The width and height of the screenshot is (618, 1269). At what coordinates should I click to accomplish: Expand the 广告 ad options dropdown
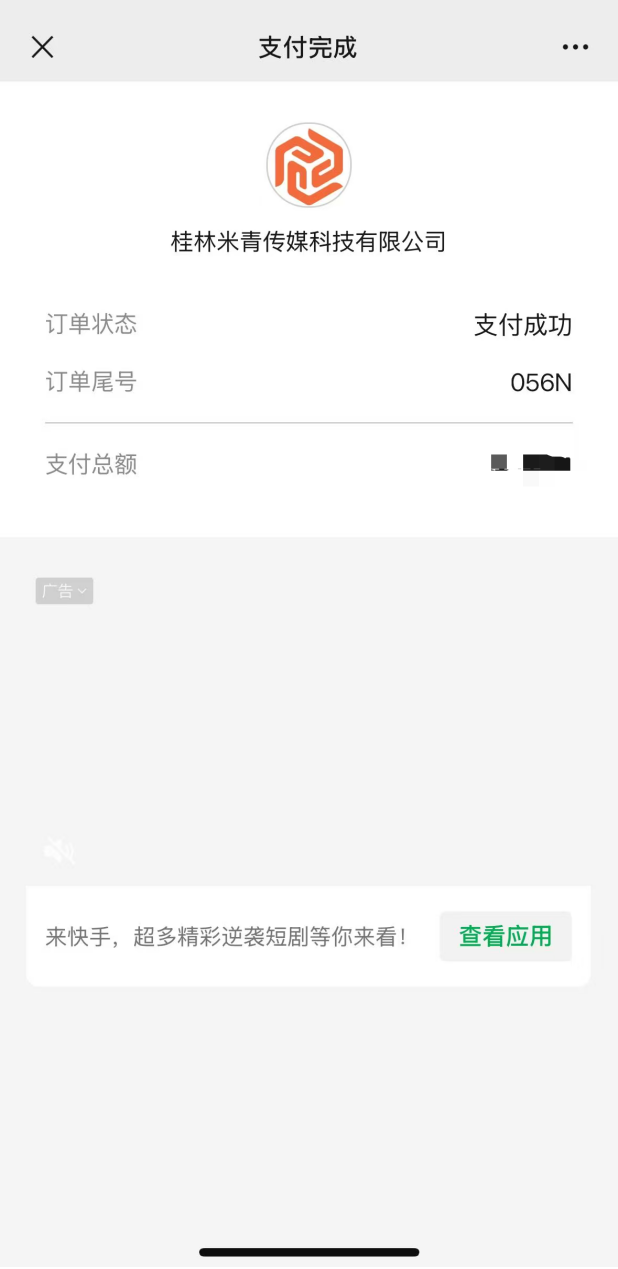65,591
